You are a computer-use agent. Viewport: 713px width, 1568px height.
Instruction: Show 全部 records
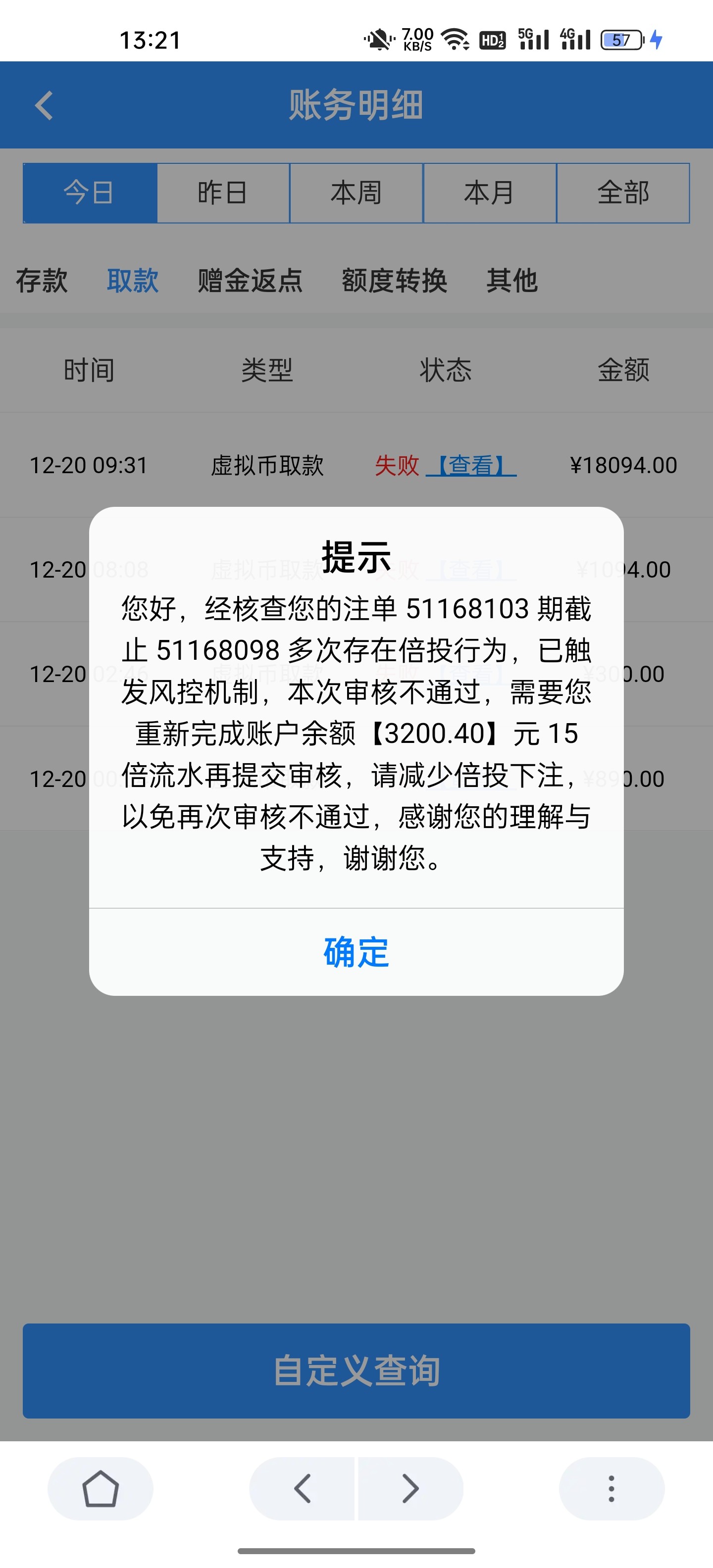623,193
